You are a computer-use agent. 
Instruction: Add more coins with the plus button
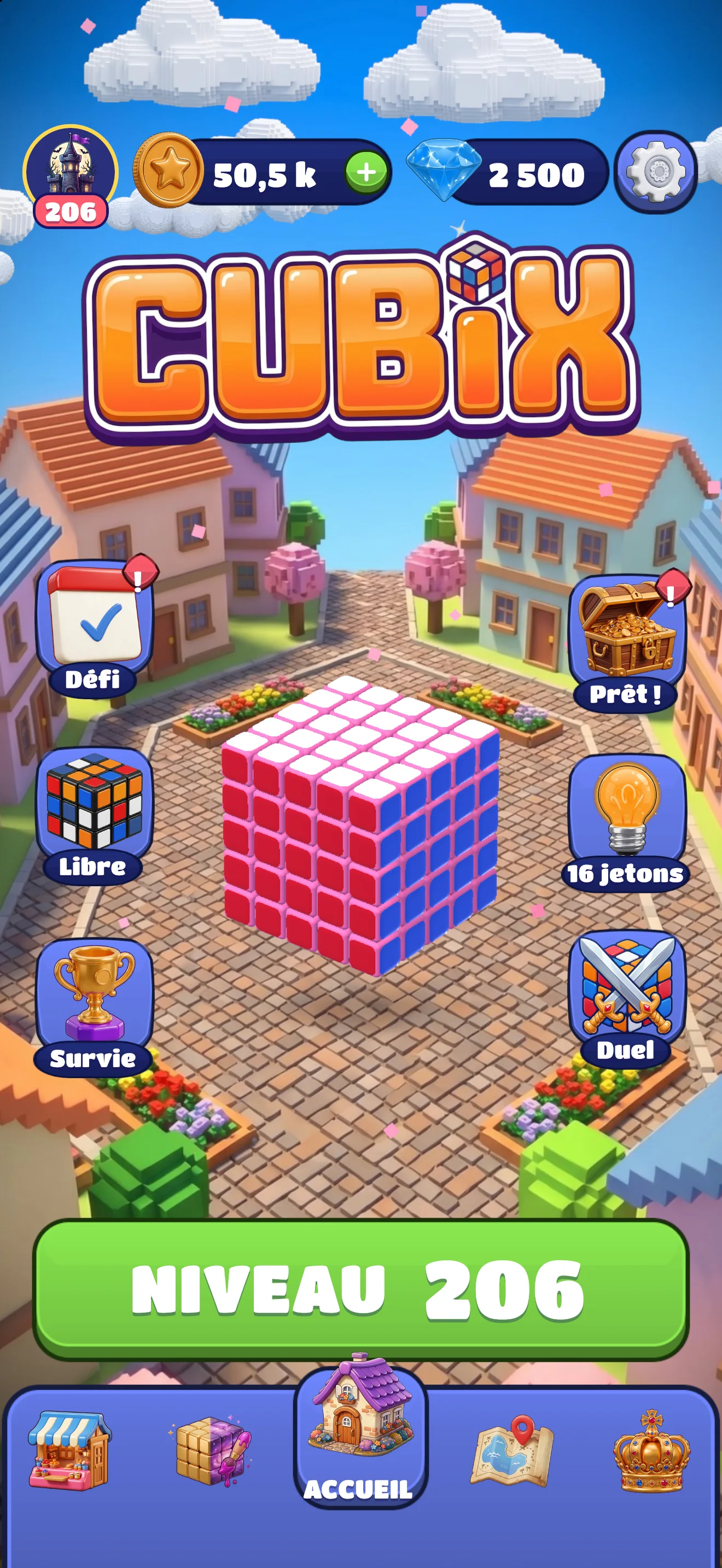pos(366,172)
